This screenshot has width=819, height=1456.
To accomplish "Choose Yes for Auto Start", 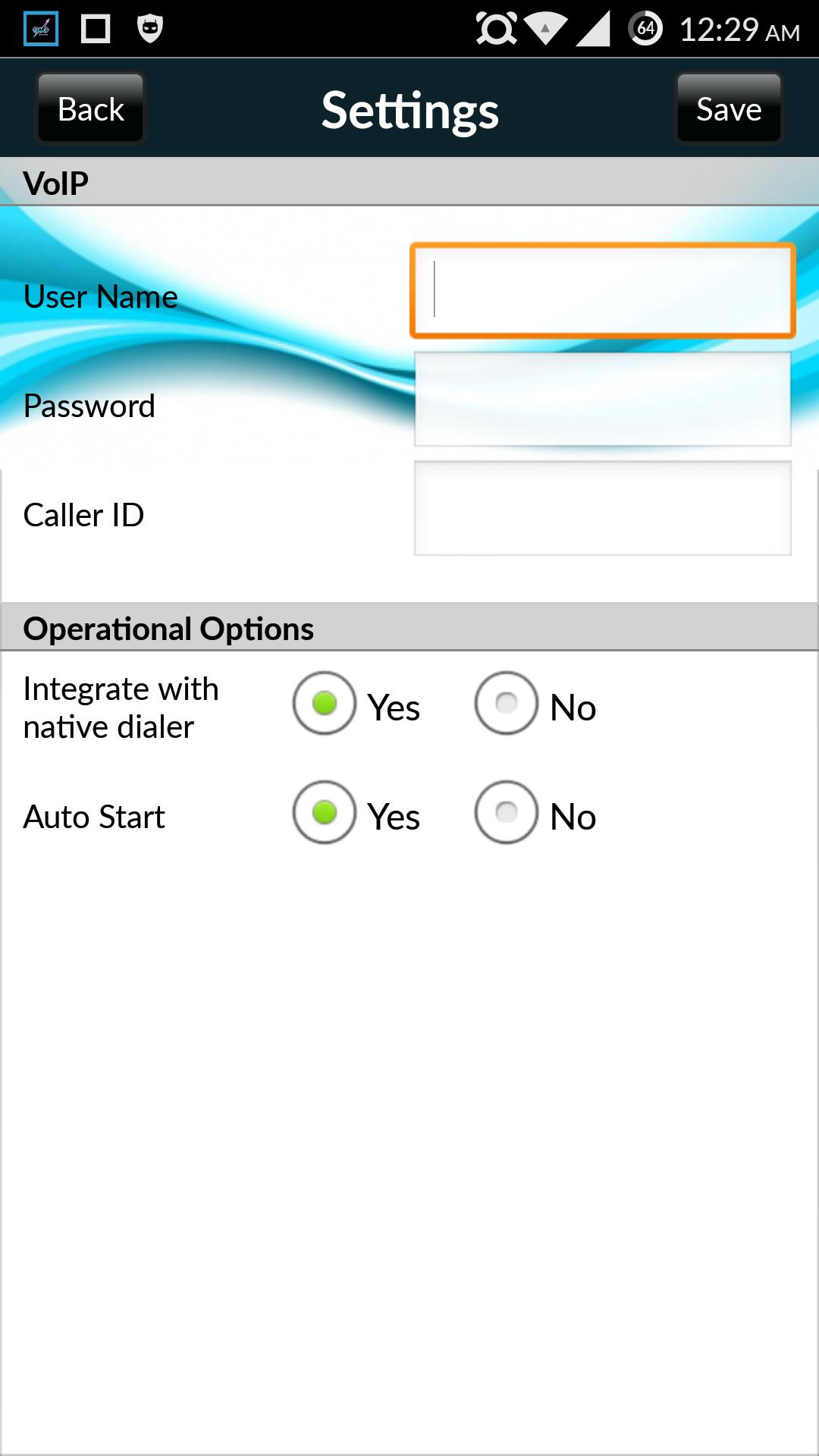I will [325, 813].
